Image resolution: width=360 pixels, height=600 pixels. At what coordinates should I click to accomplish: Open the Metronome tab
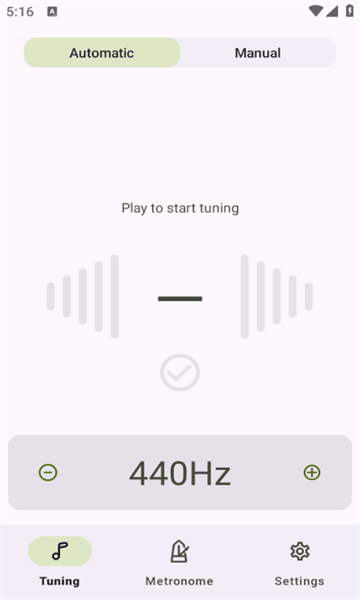point(179,563)
